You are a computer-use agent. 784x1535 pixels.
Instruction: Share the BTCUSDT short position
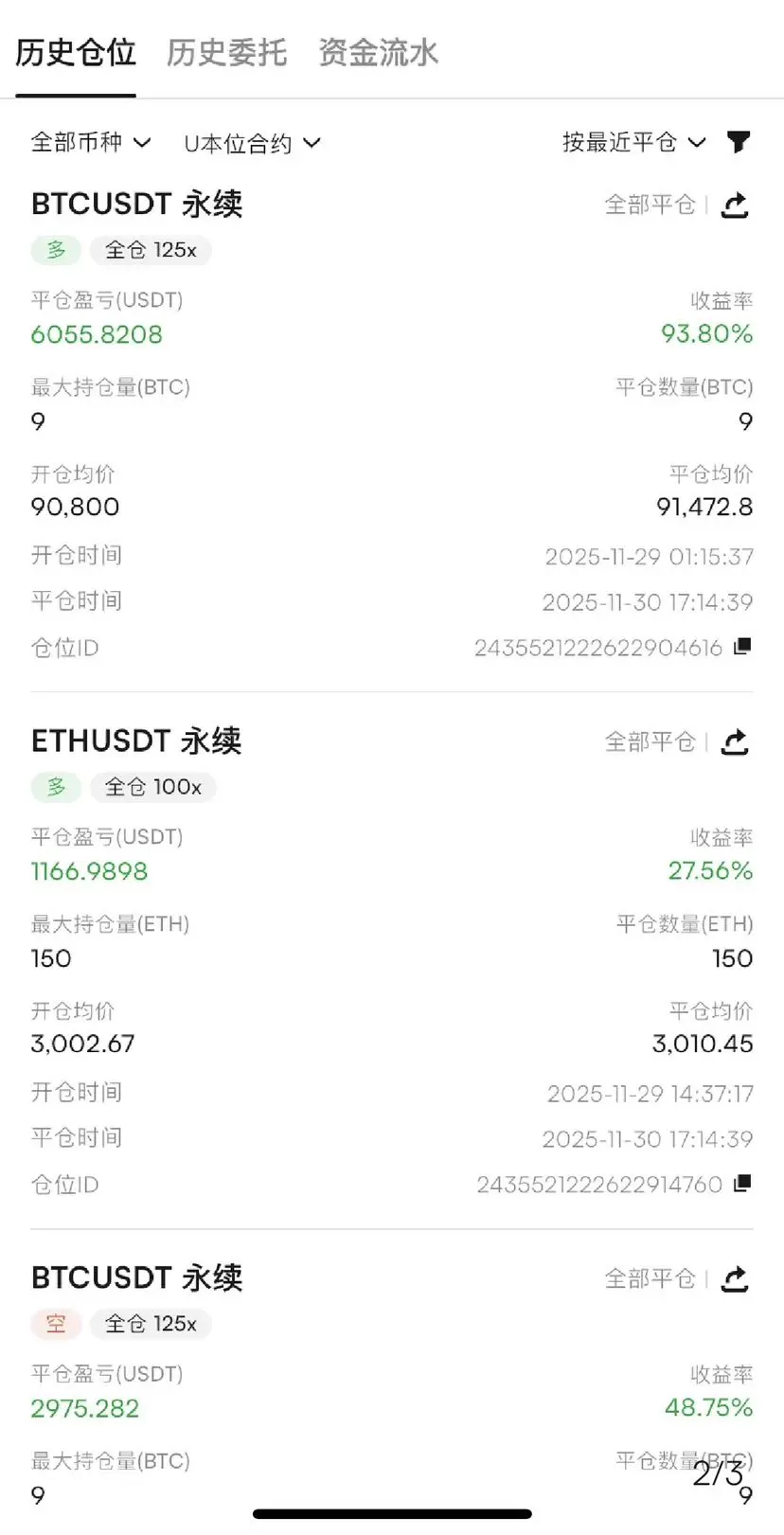point(735,1278)
